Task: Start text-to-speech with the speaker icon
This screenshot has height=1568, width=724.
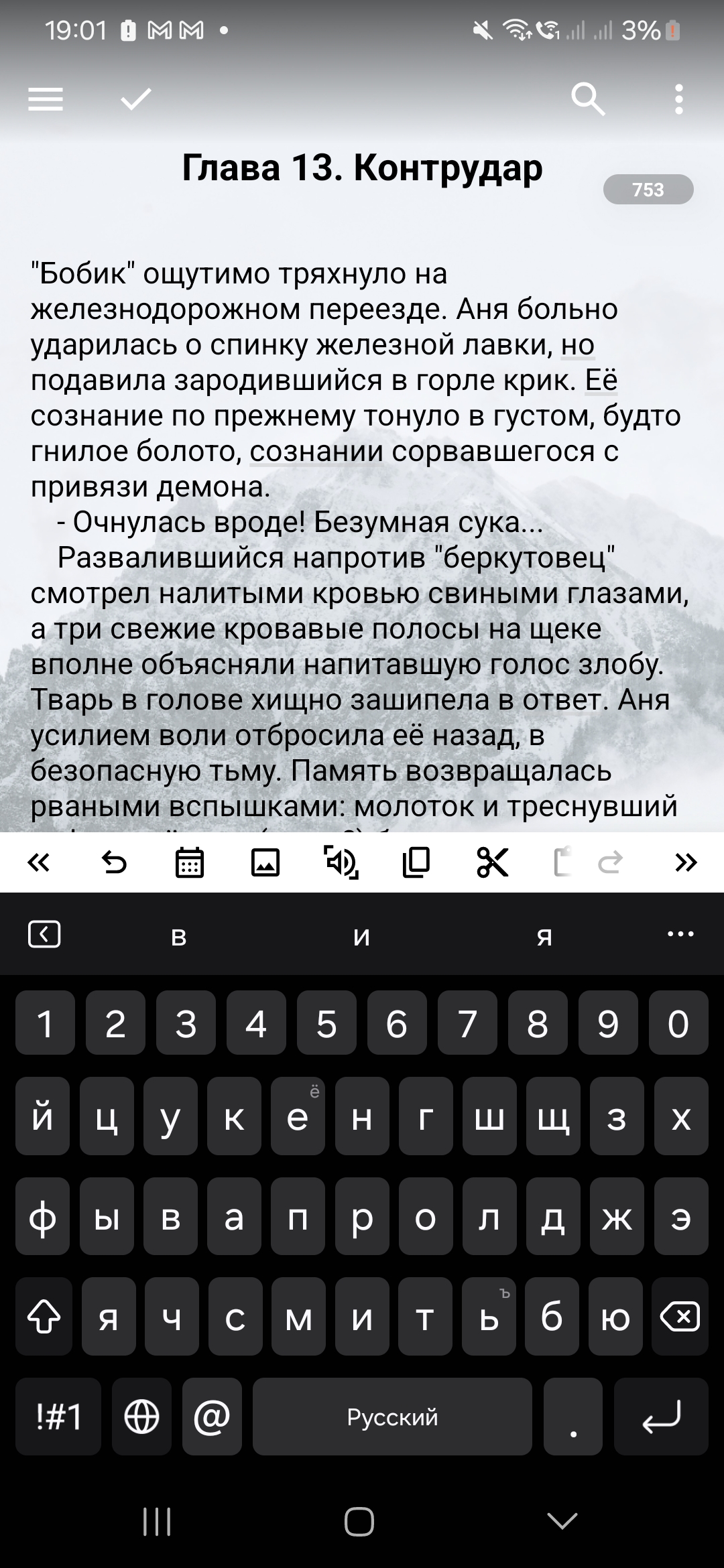Action: pyautogui.click(x=341, y=862)
